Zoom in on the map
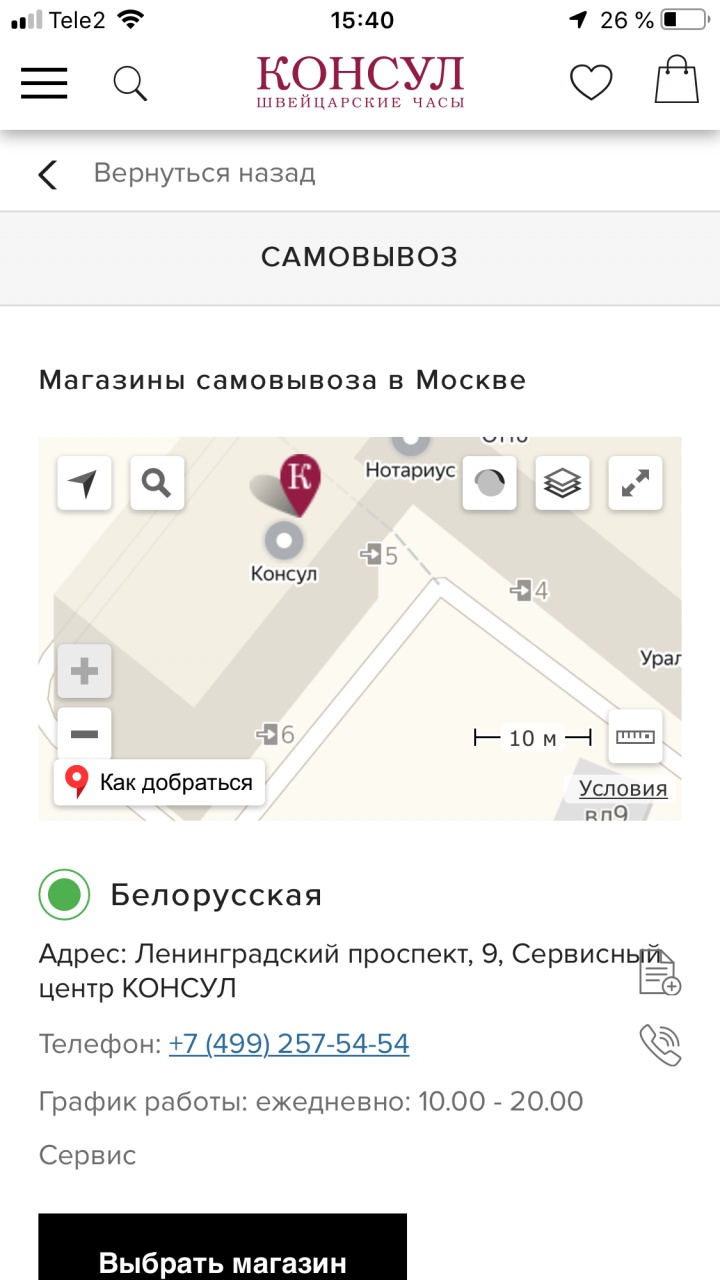Viewport: 720px width, 1280px height. 84,670
